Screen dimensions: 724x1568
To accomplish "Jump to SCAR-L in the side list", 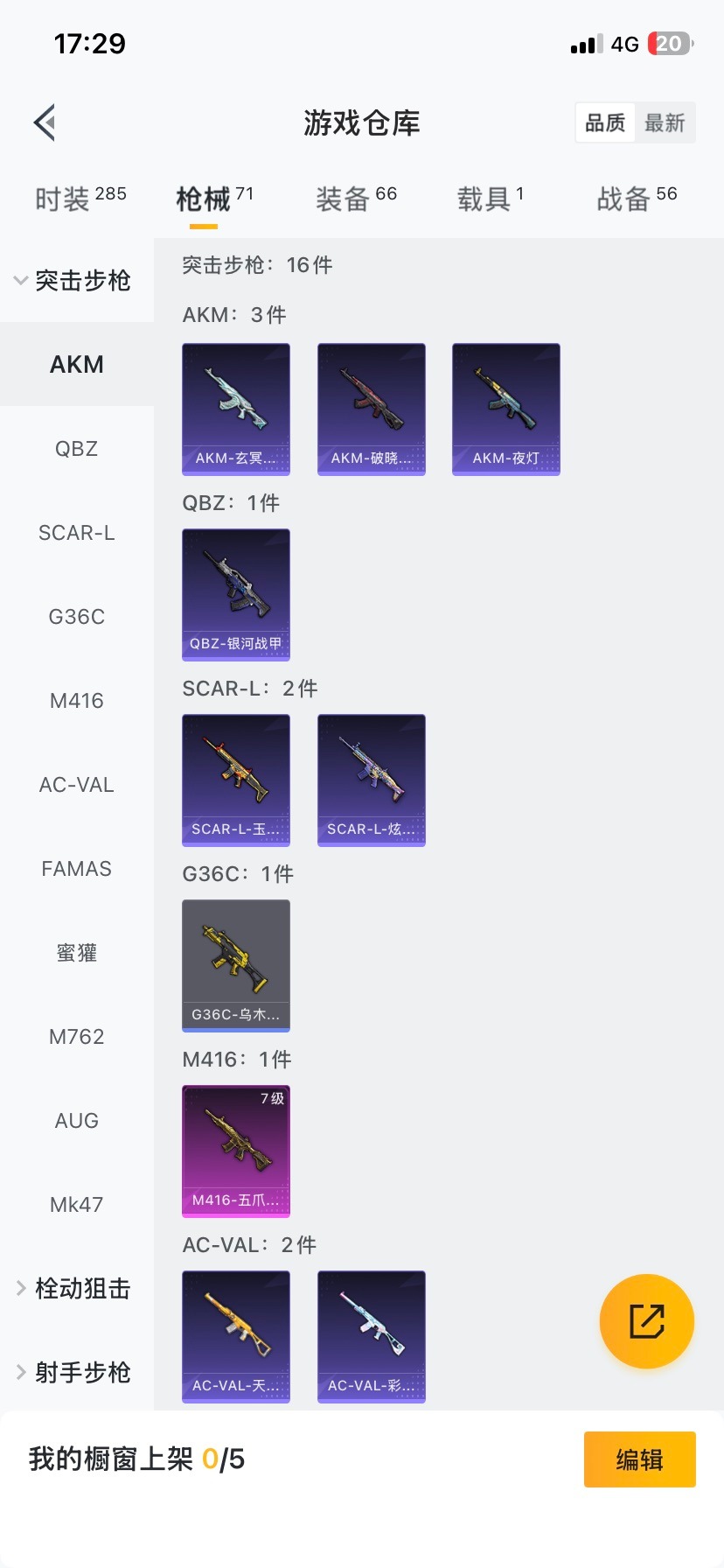I will click(x=77, y=533).
